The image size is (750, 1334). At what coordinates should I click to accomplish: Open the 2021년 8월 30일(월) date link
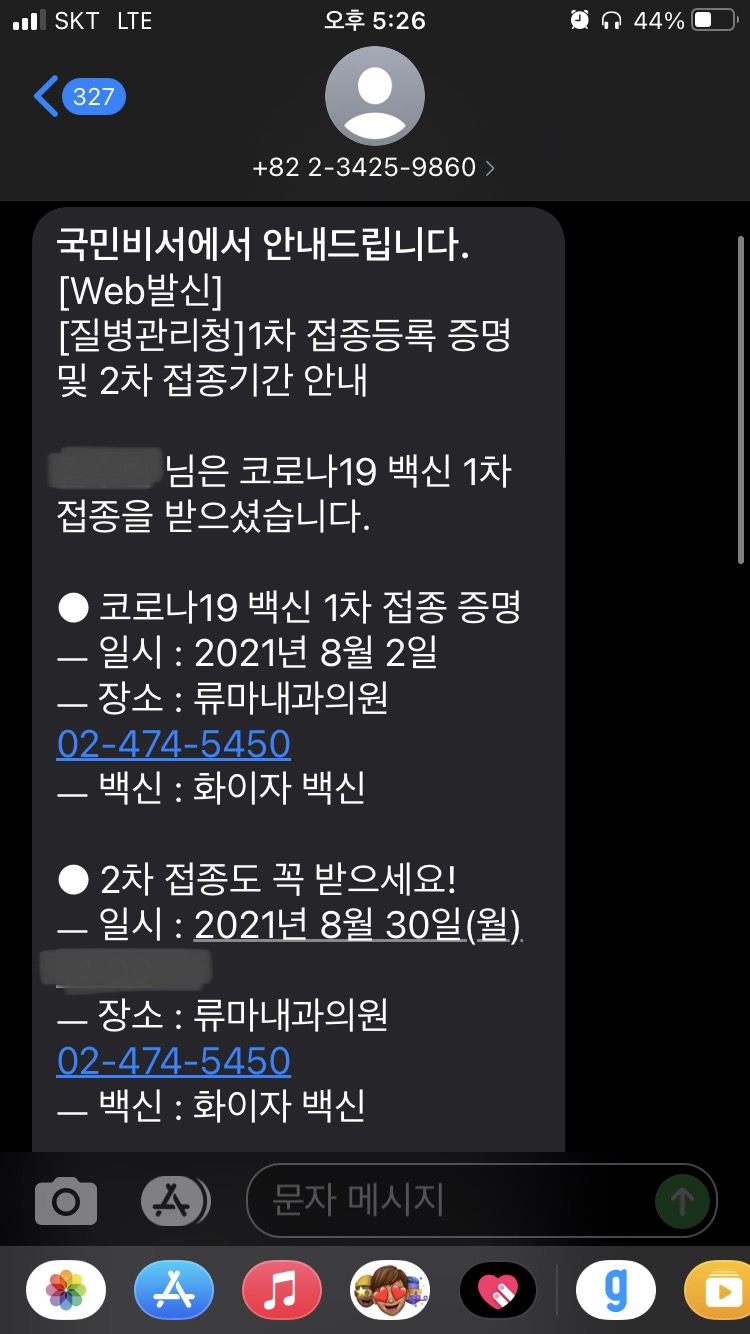click(x=357, y=926)
